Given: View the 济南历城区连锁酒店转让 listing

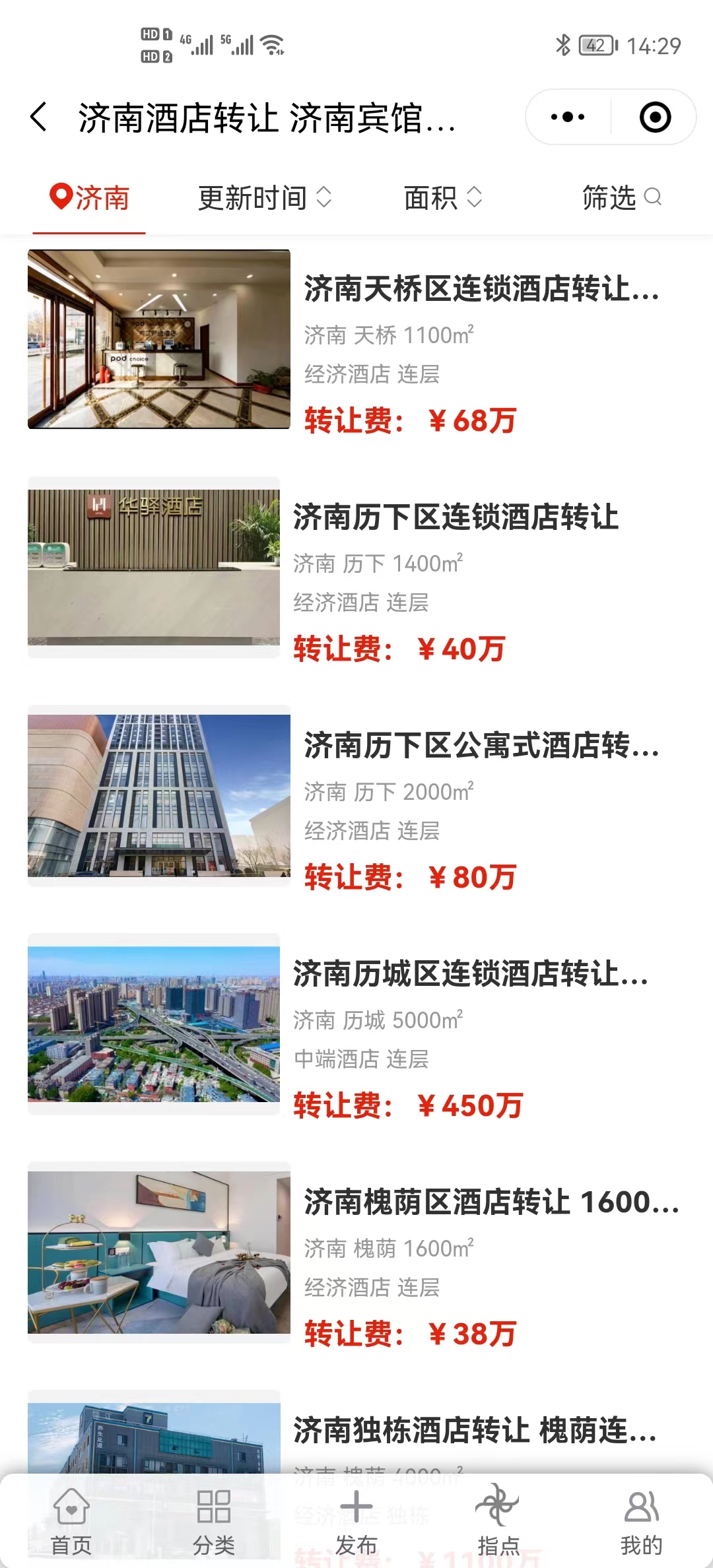Looking at the screenshot, I should (470, 974).
